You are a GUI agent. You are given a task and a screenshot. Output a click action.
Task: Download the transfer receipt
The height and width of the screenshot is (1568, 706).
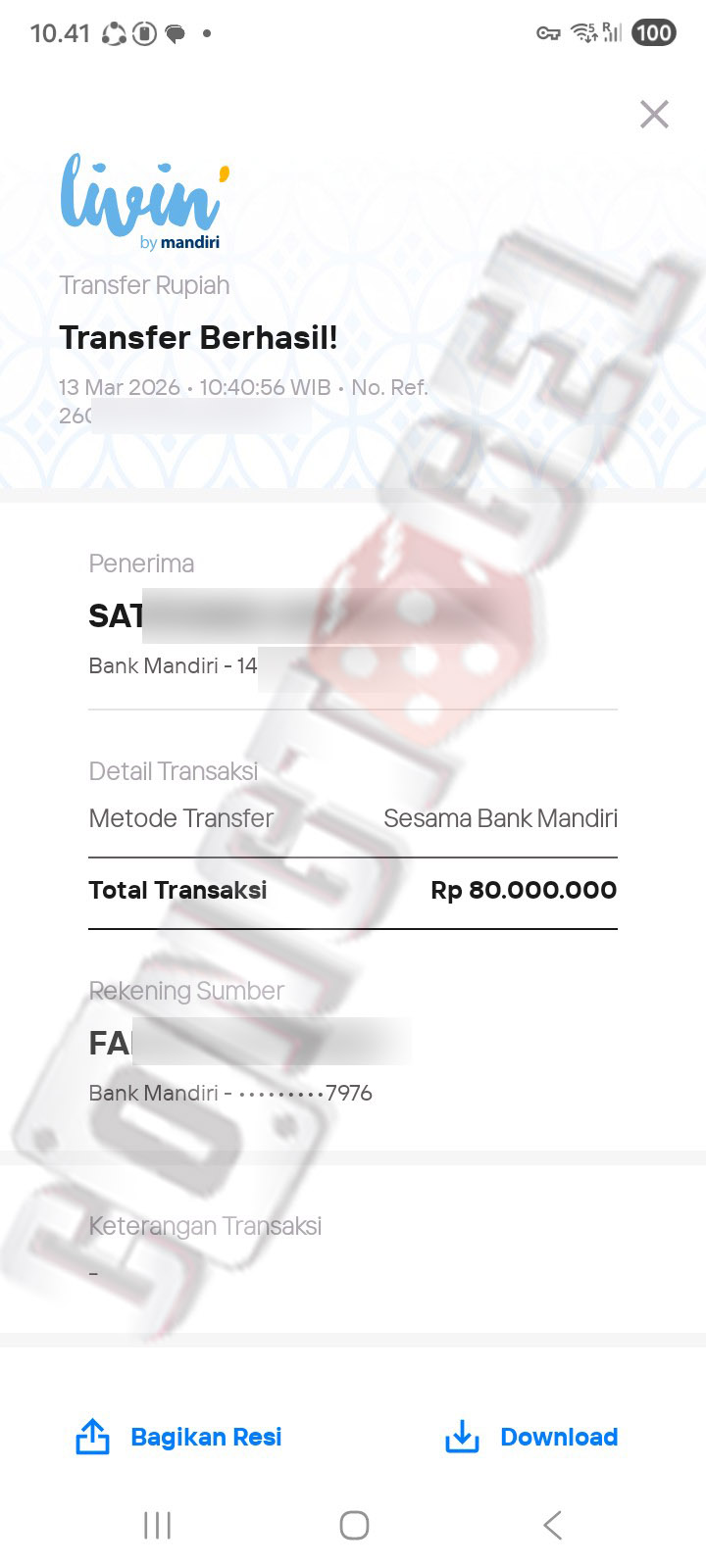click(x=531, y=1437)
